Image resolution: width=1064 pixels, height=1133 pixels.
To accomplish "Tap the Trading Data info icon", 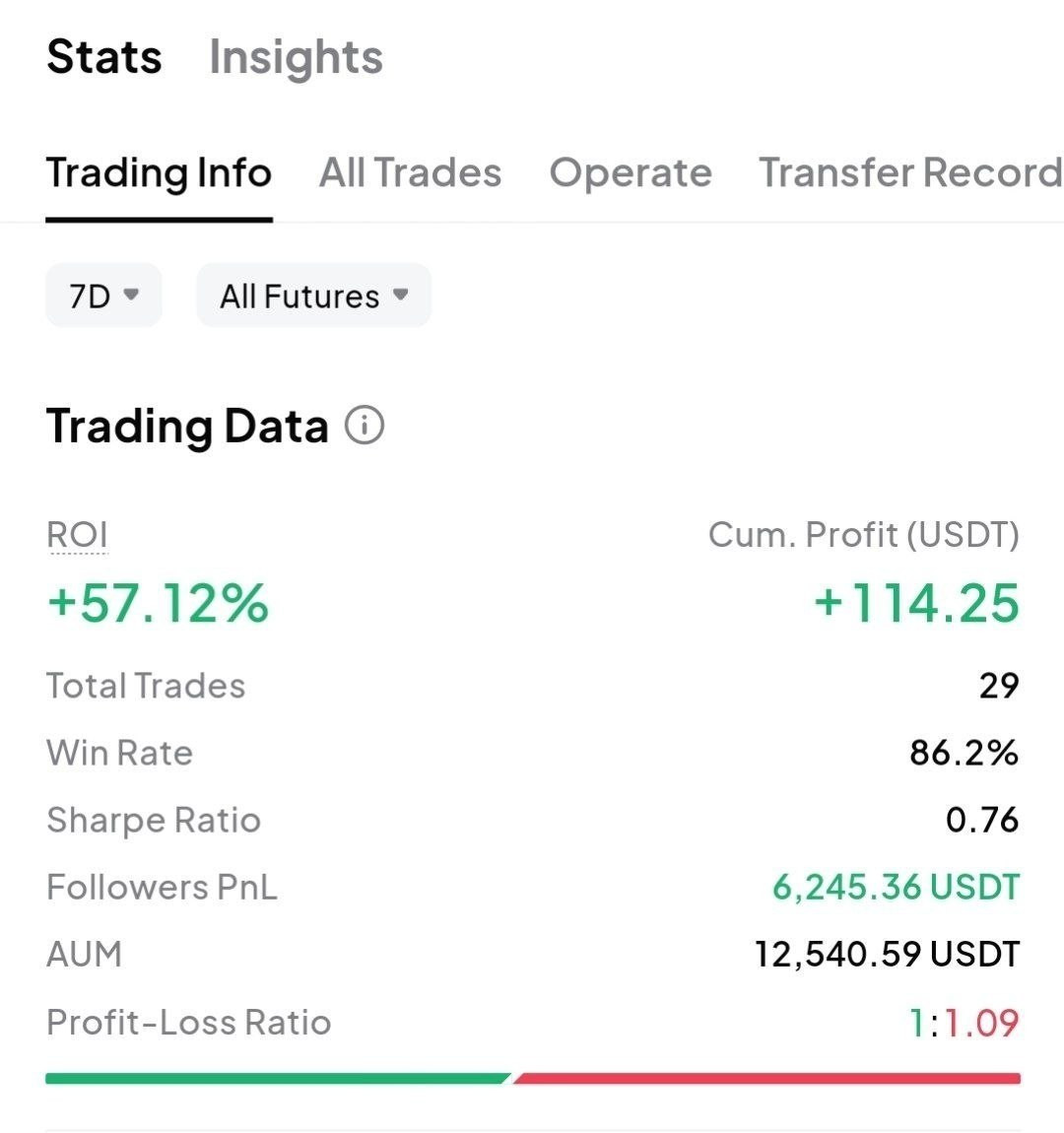I will point(365,425).
